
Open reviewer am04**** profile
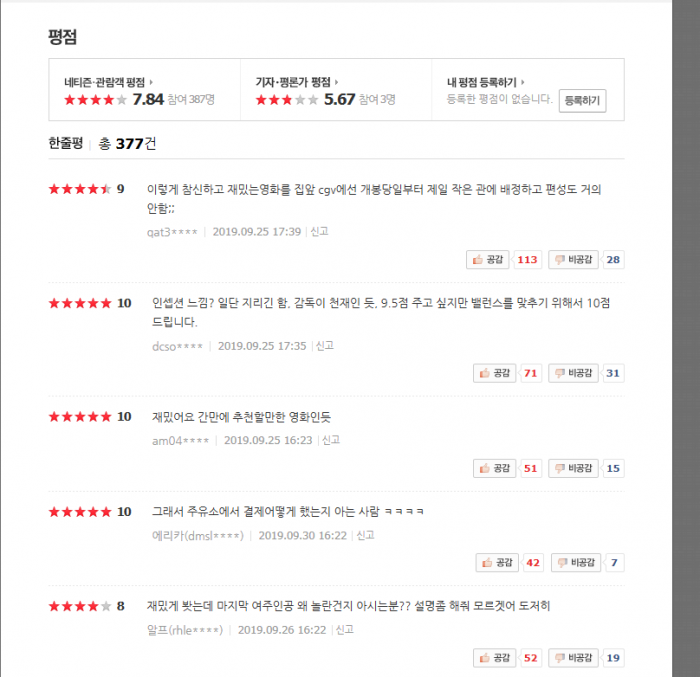coord(180,440)
